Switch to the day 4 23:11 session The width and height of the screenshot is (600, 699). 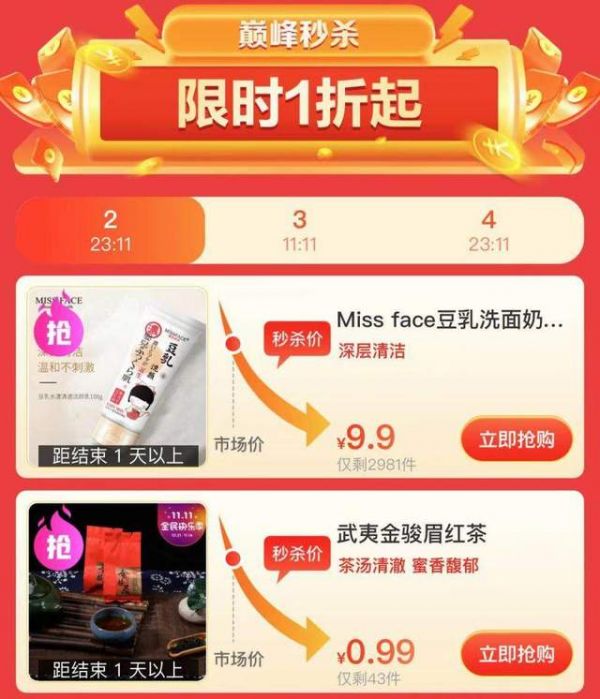pyautogui.click(x=488, y=230)
